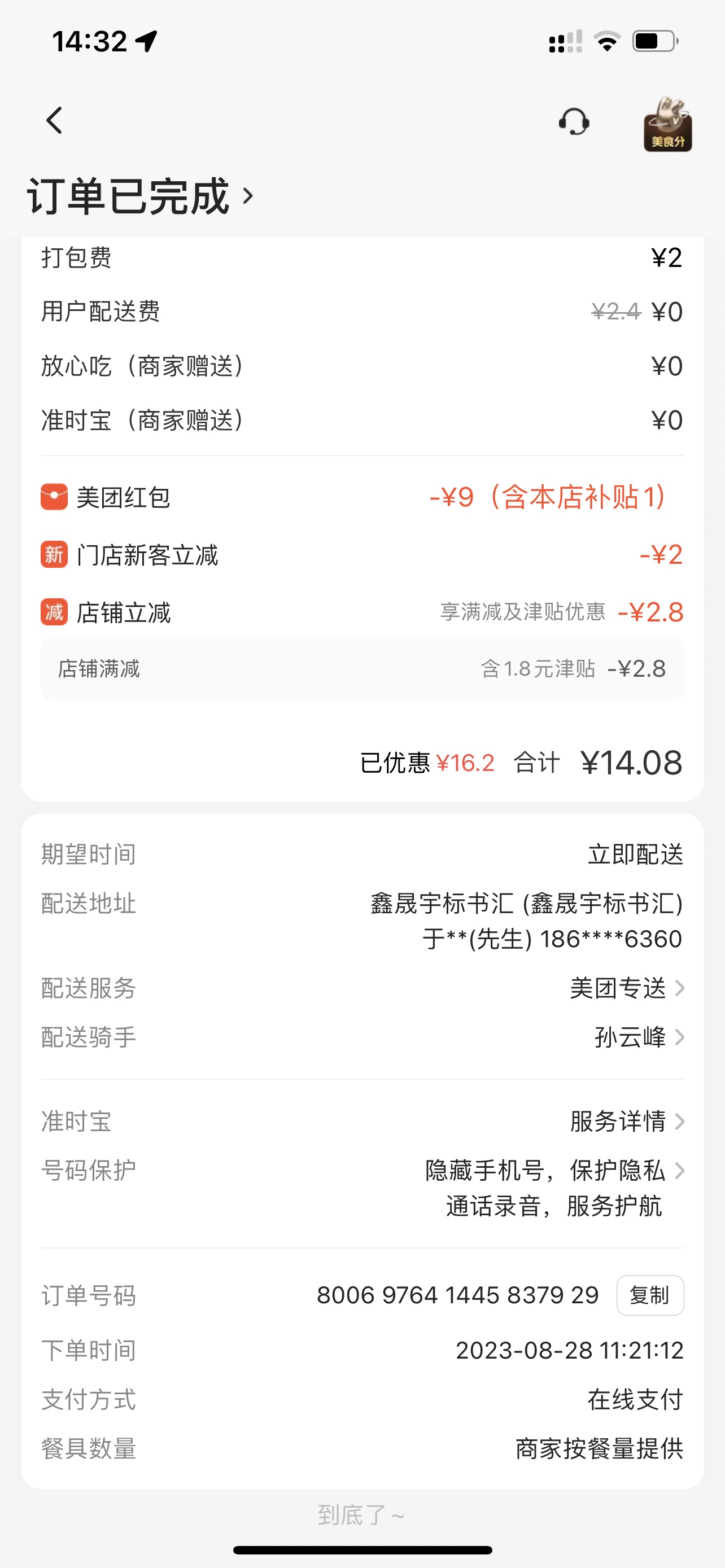Screen dimensions: 725x1568
Task: View rider 孙云峰 details
Action: click(x=639, y=1037)
